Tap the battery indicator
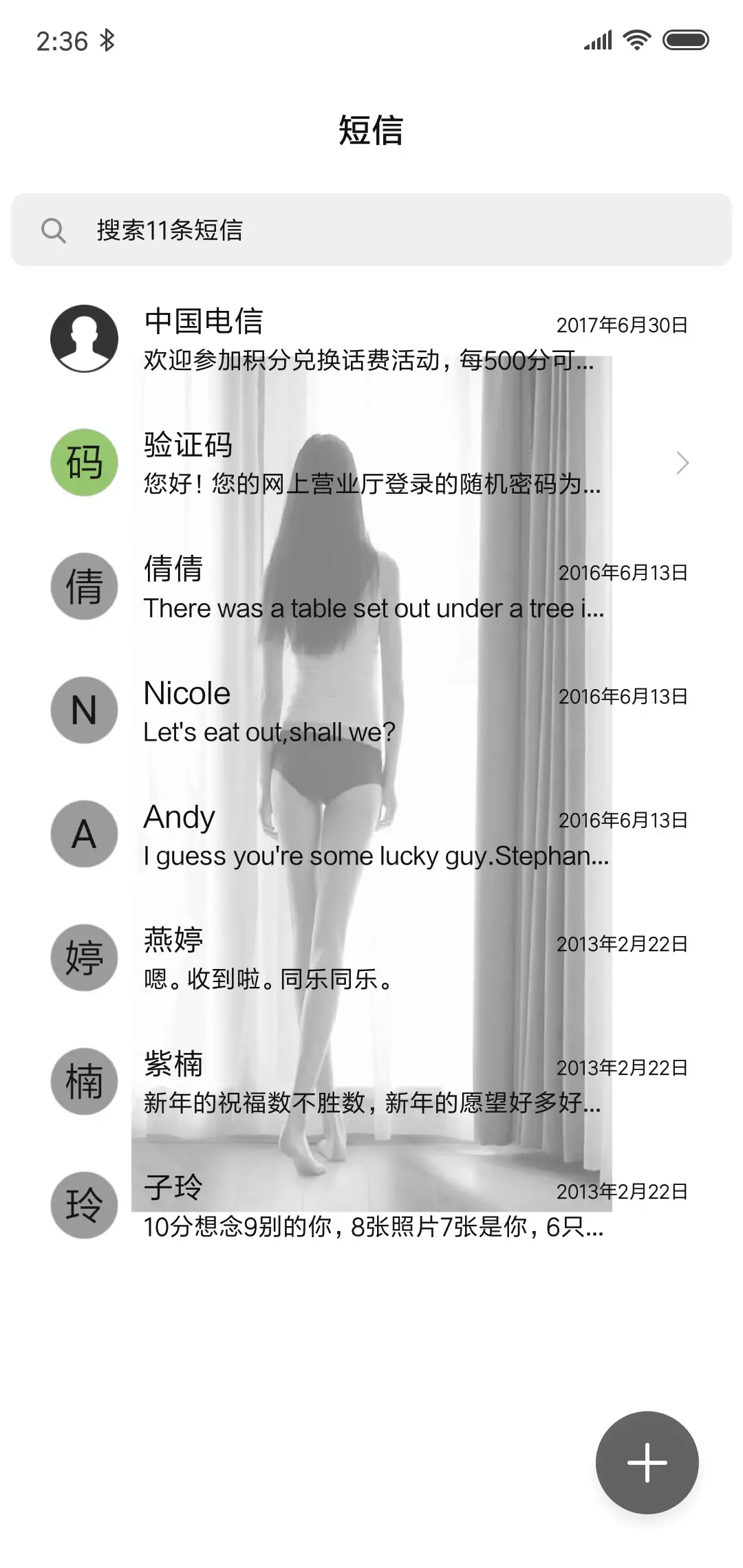This screenshot has height=1568, width=743. (685, 40)
